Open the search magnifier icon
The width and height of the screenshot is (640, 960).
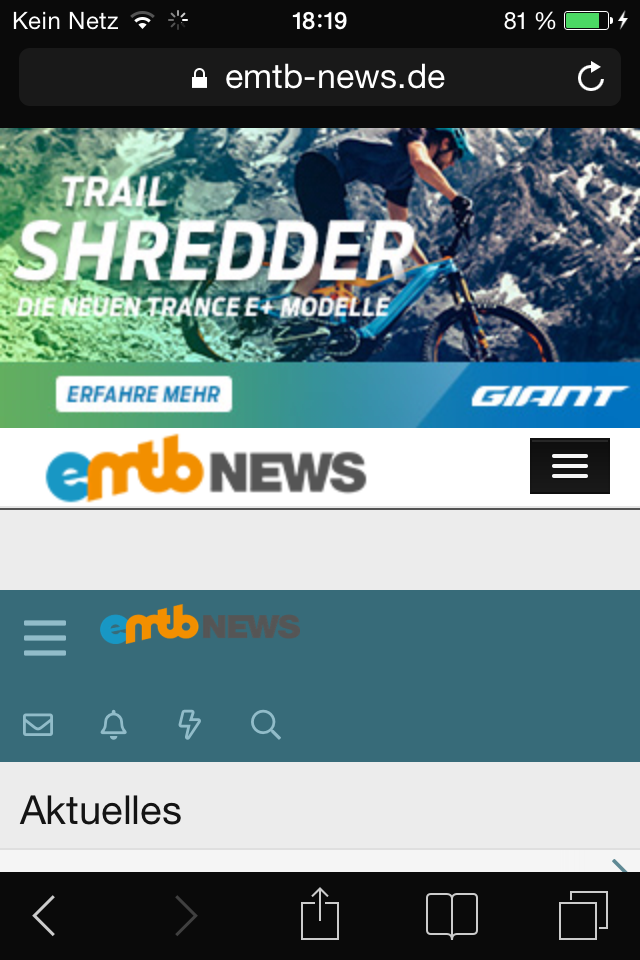coord(265,724)
